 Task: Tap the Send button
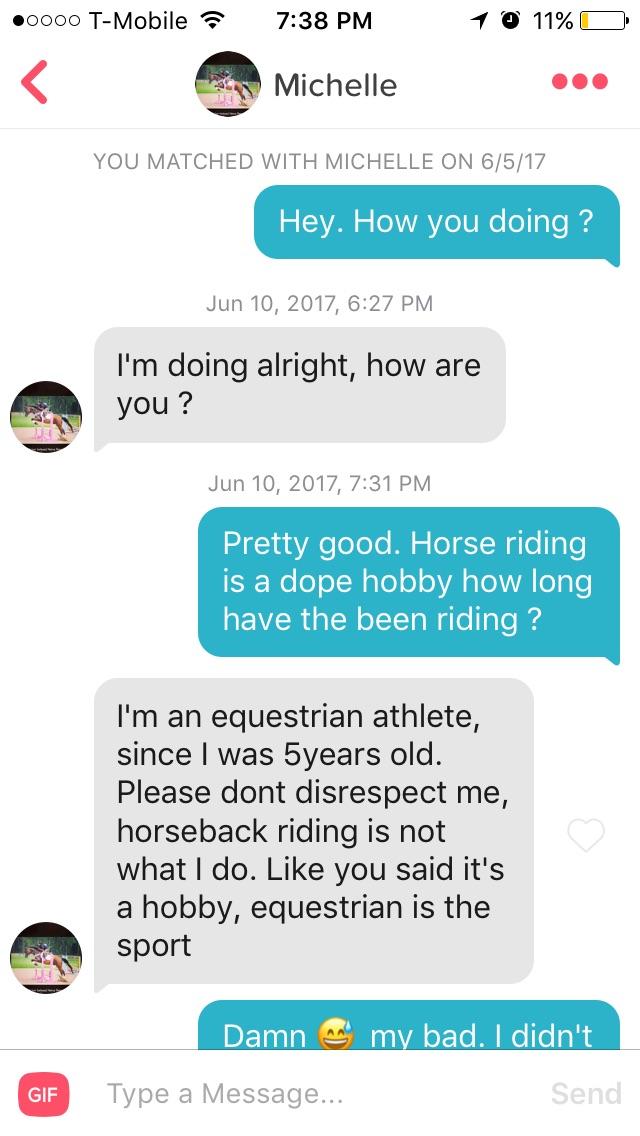click(x=586, y=1093)
